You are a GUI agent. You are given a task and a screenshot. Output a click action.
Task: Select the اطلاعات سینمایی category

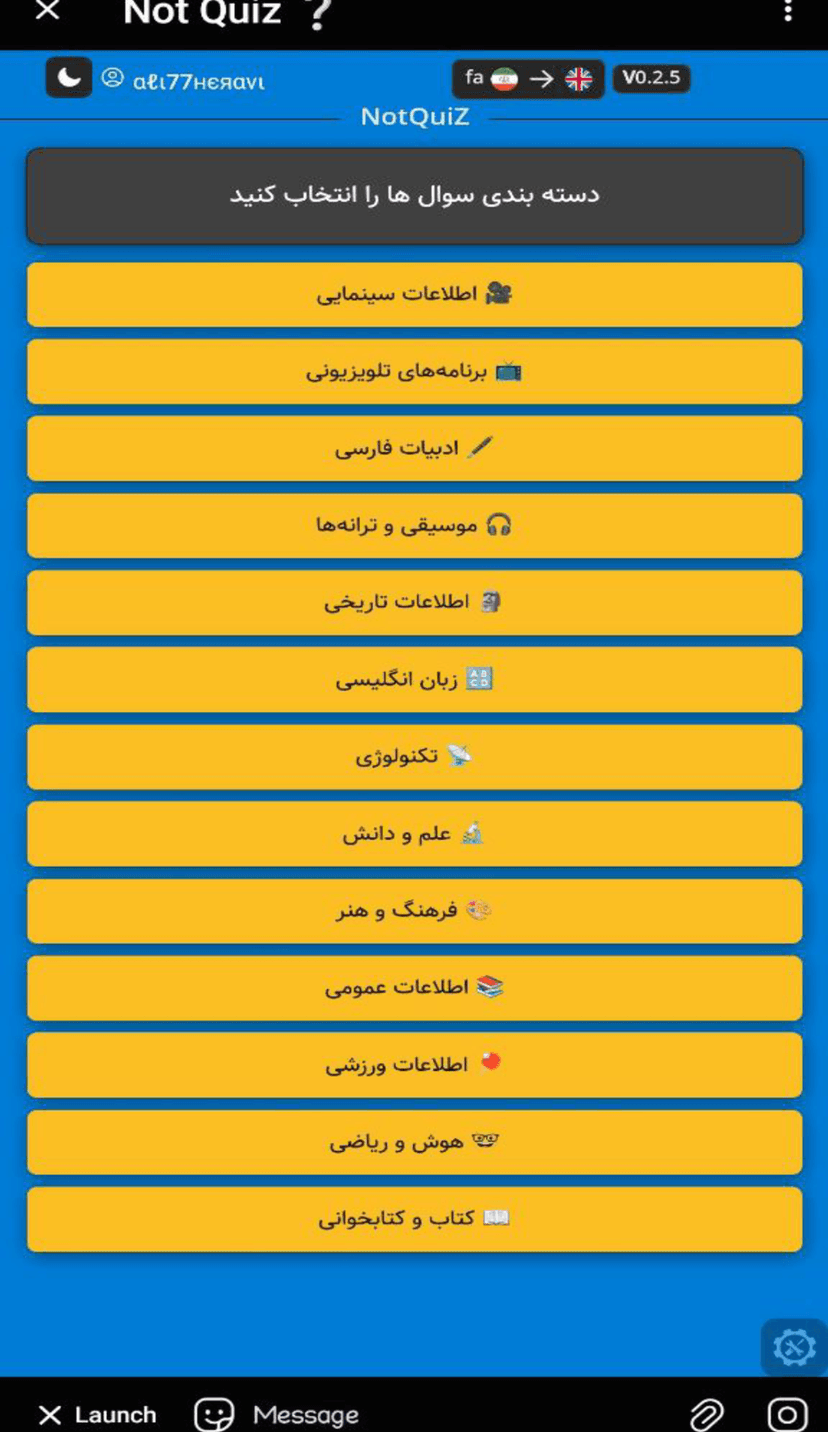point(414,294)
